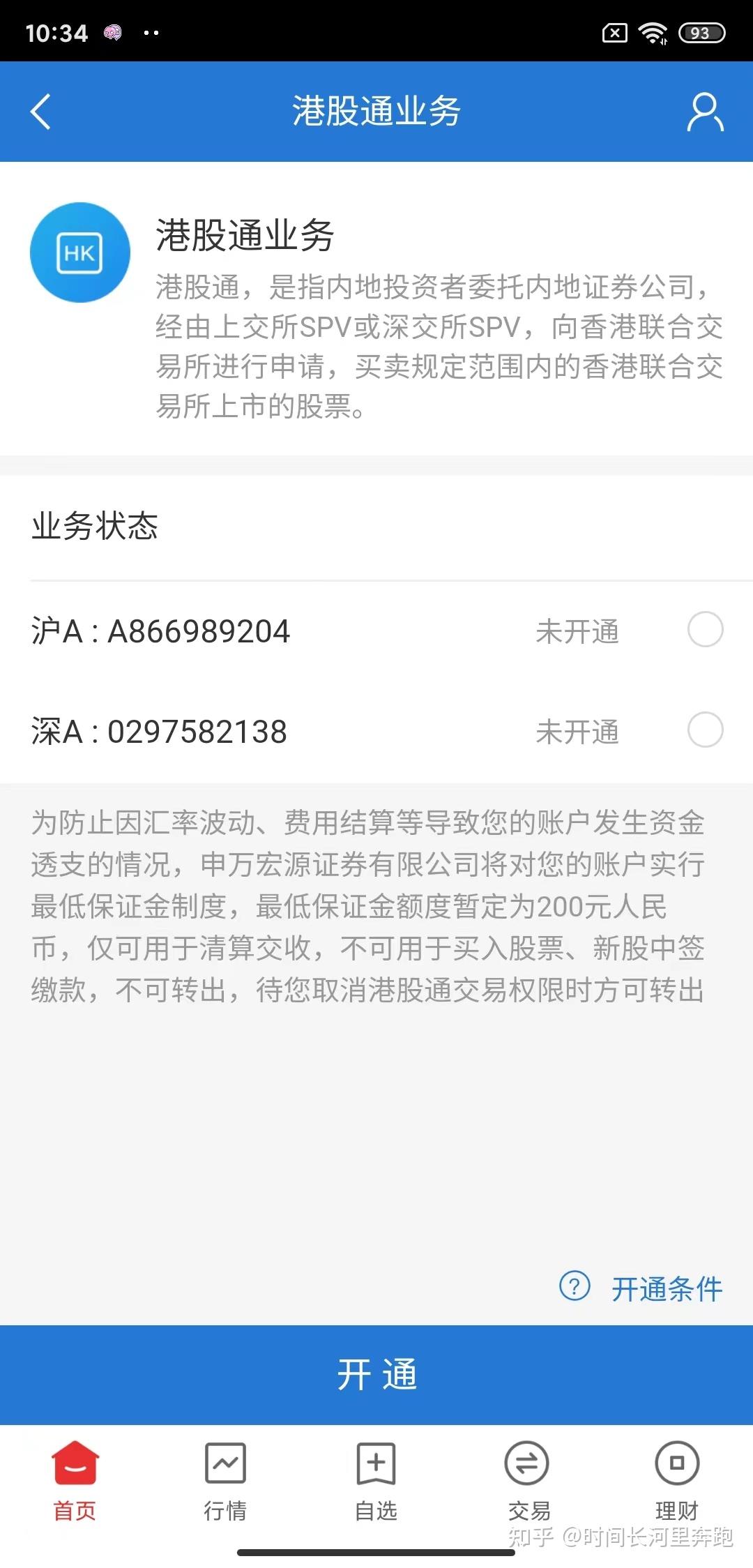The height and width of the screenshot is (1568, 753).
Task: Tap the HK blue logo badge
Action: click(x=80, y=253)
